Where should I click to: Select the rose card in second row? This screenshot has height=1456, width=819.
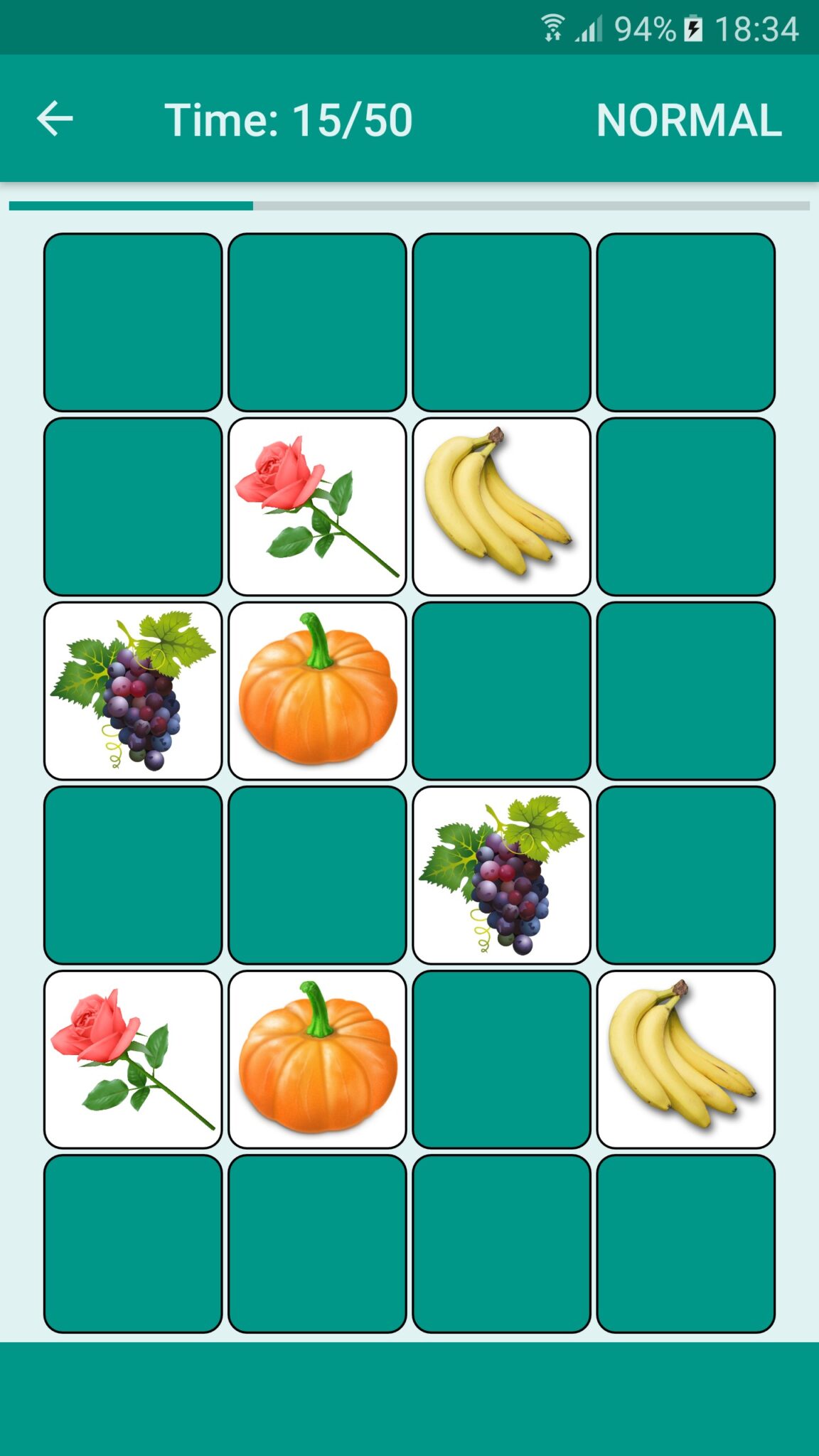[317, 506]
